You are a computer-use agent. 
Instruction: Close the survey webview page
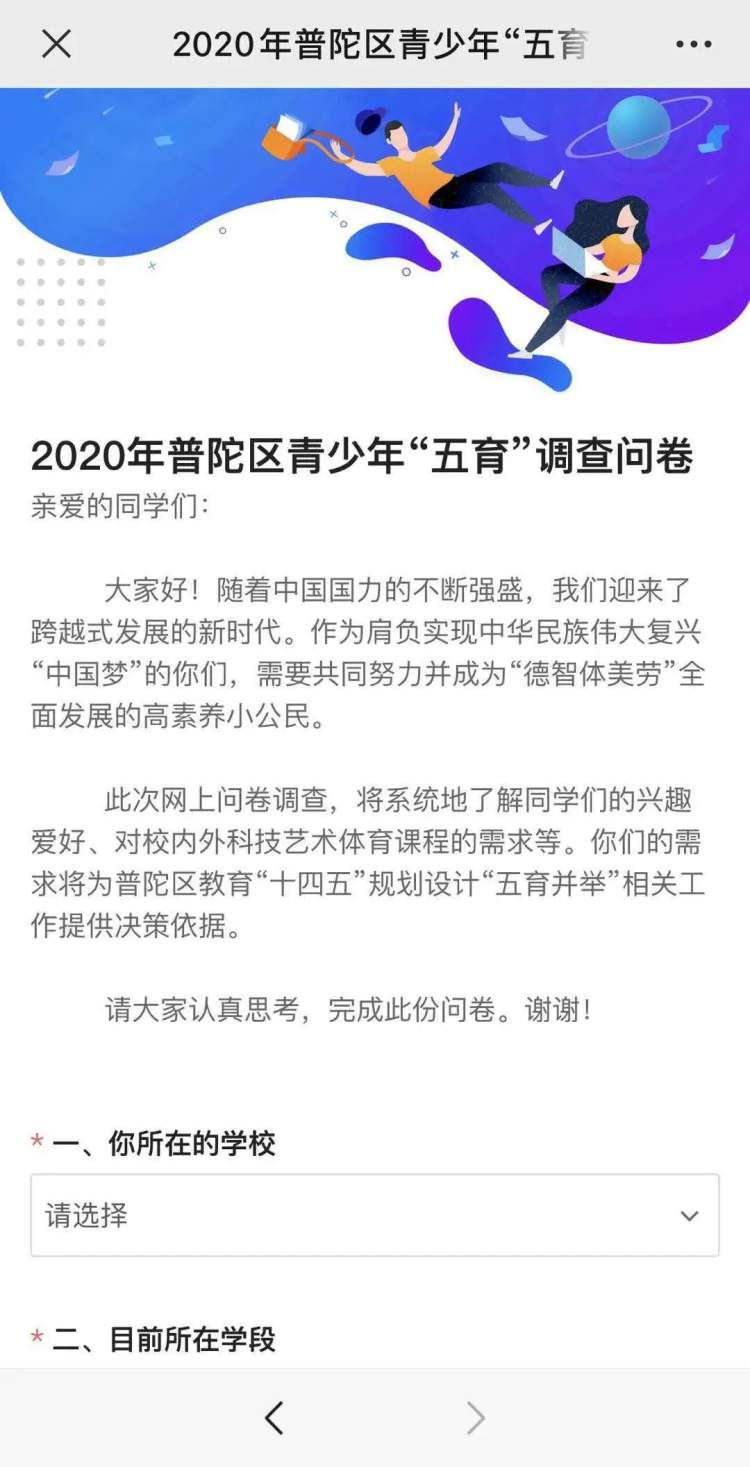(x=56, y=43)
